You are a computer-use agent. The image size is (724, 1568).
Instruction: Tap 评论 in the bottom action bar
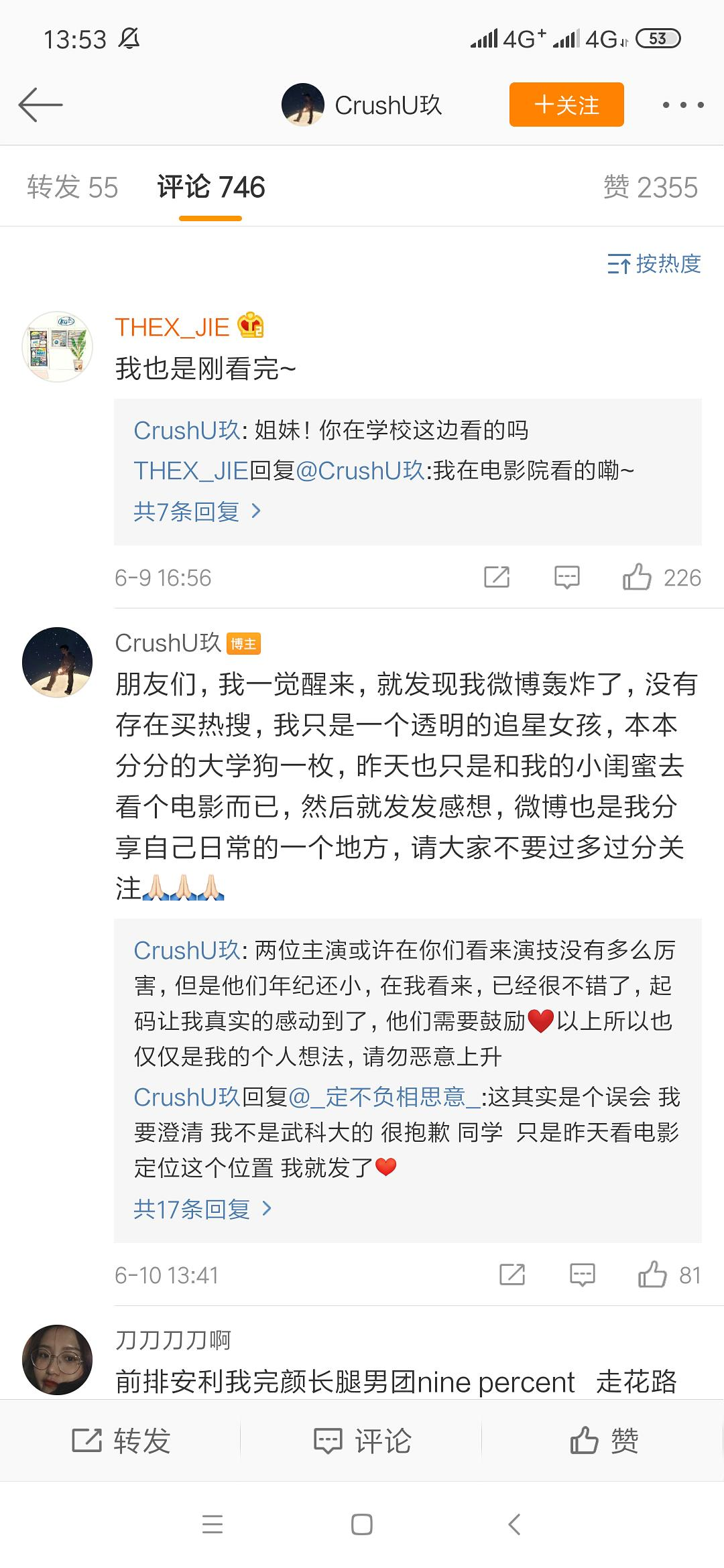(x=362, y=1441)
